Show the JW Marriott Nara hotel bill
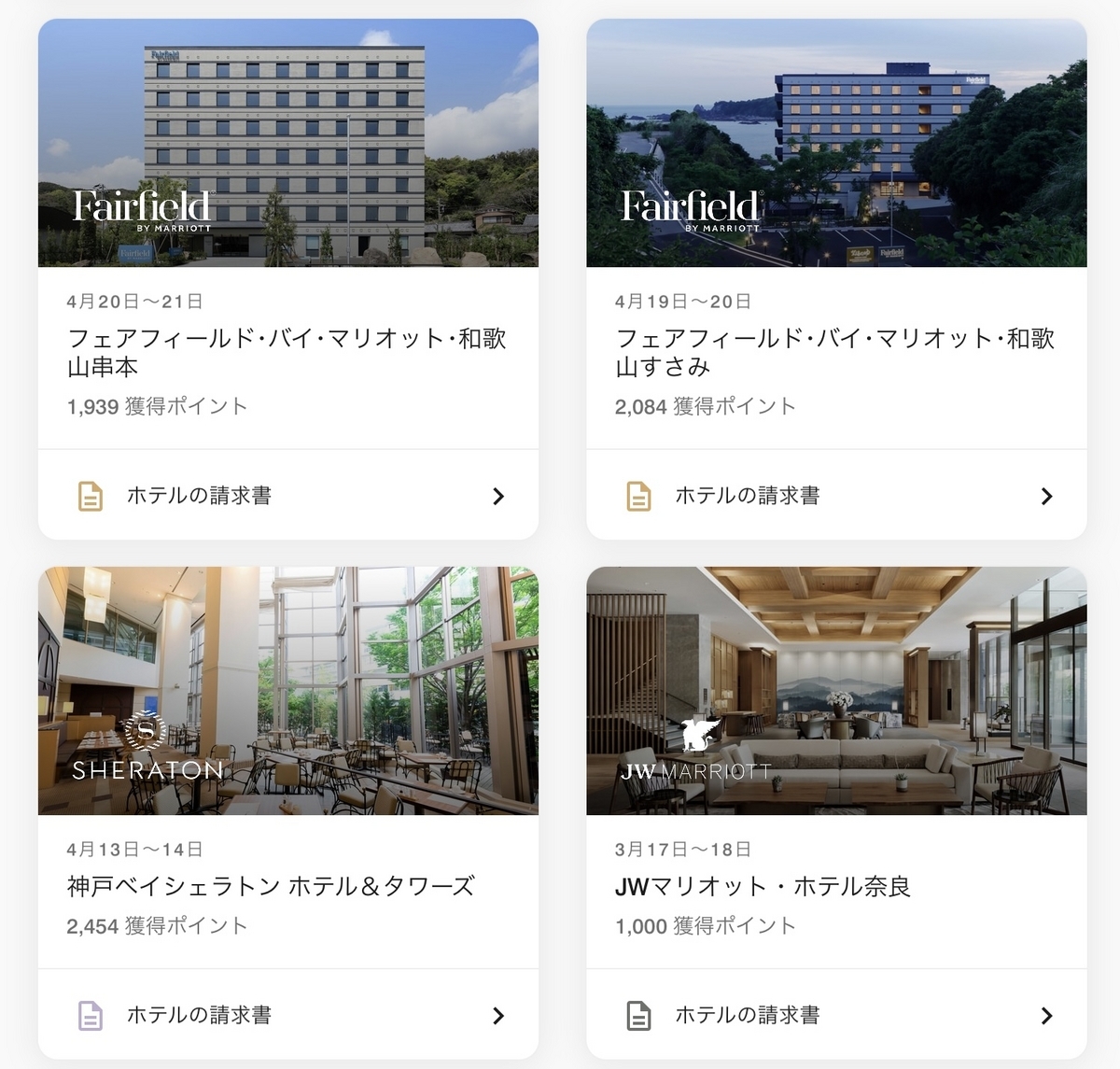The height and width of the screenshot is (1069, 1120). (x=835, y=1015)
